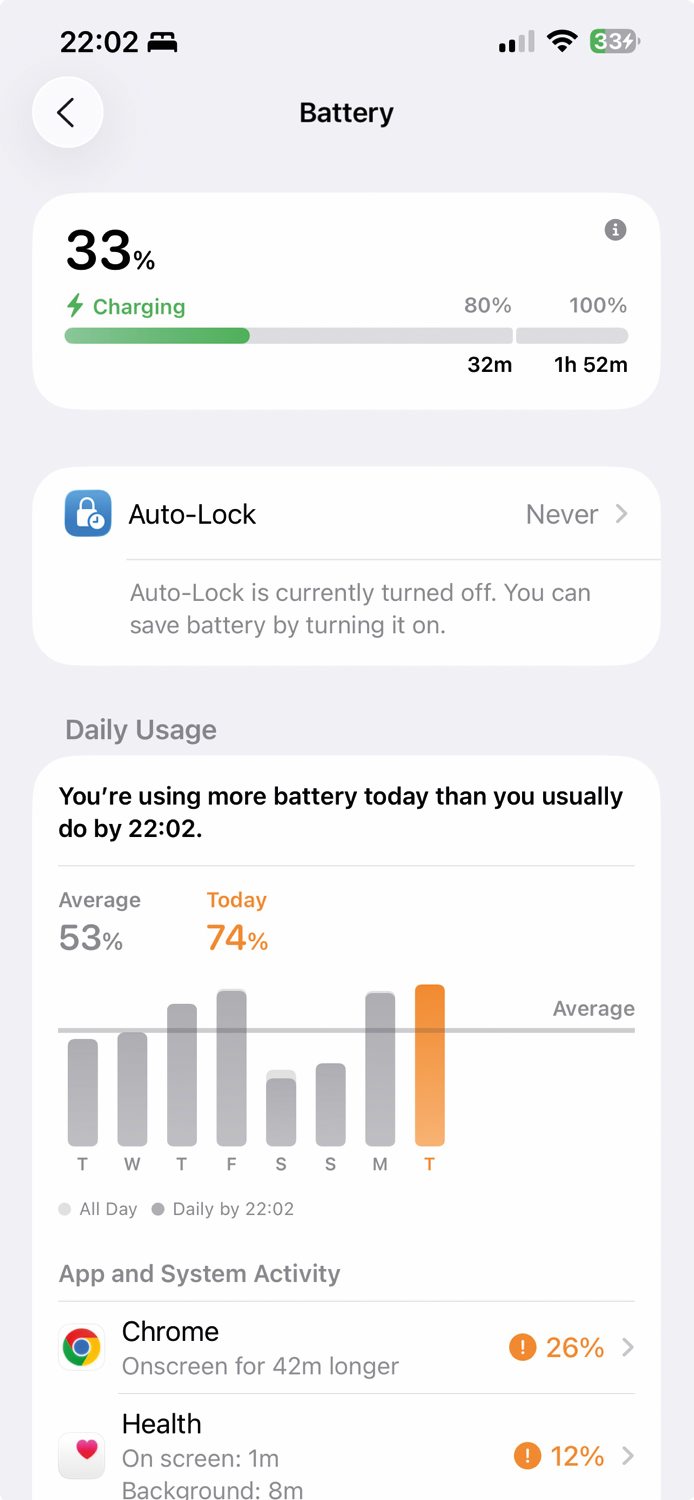This screenshot has height=1500, width=694.
Task: Go back from Battery settings
Action: point(67,113)
